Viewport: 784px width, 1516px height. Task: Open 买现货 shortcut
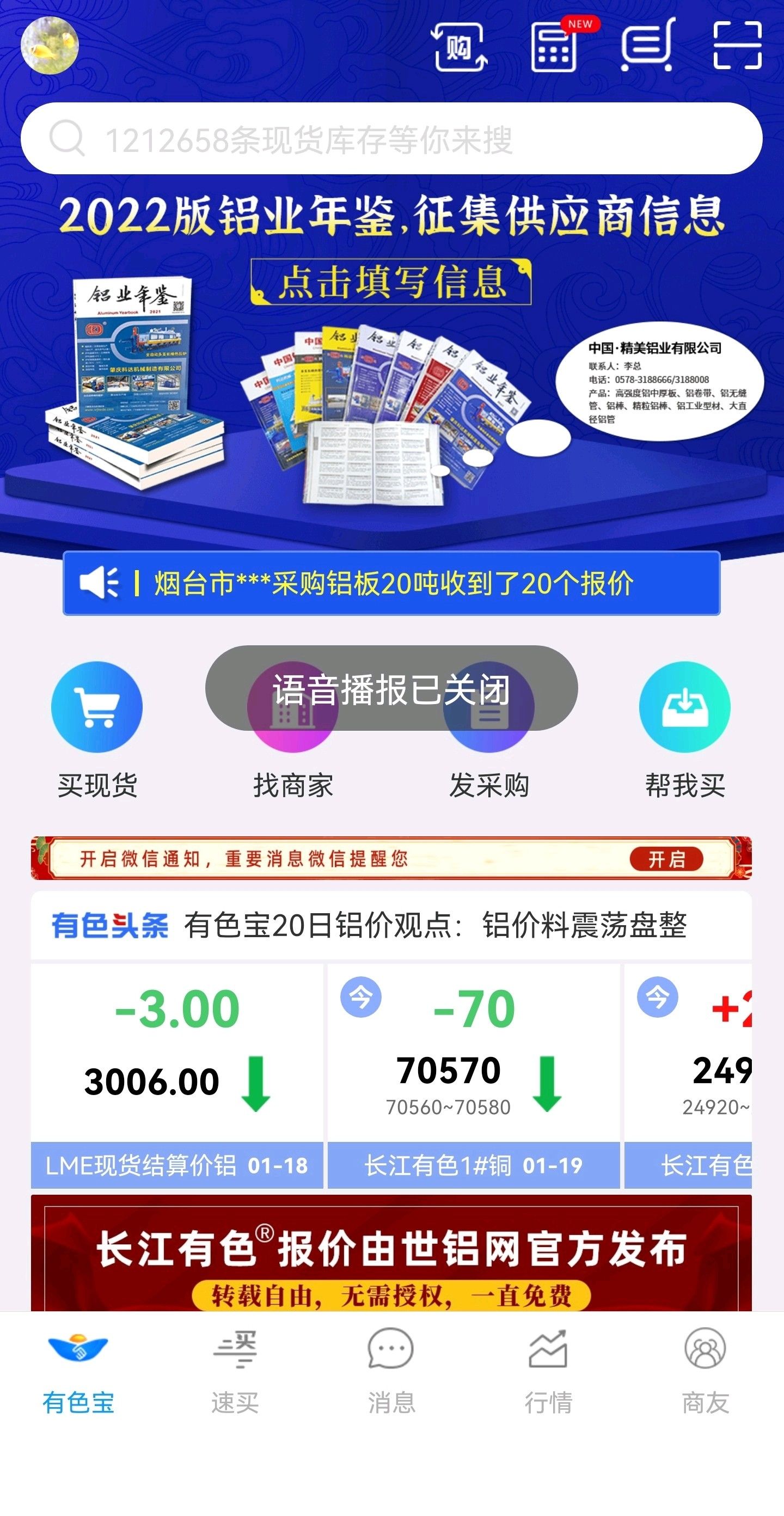tap(97, 731)
